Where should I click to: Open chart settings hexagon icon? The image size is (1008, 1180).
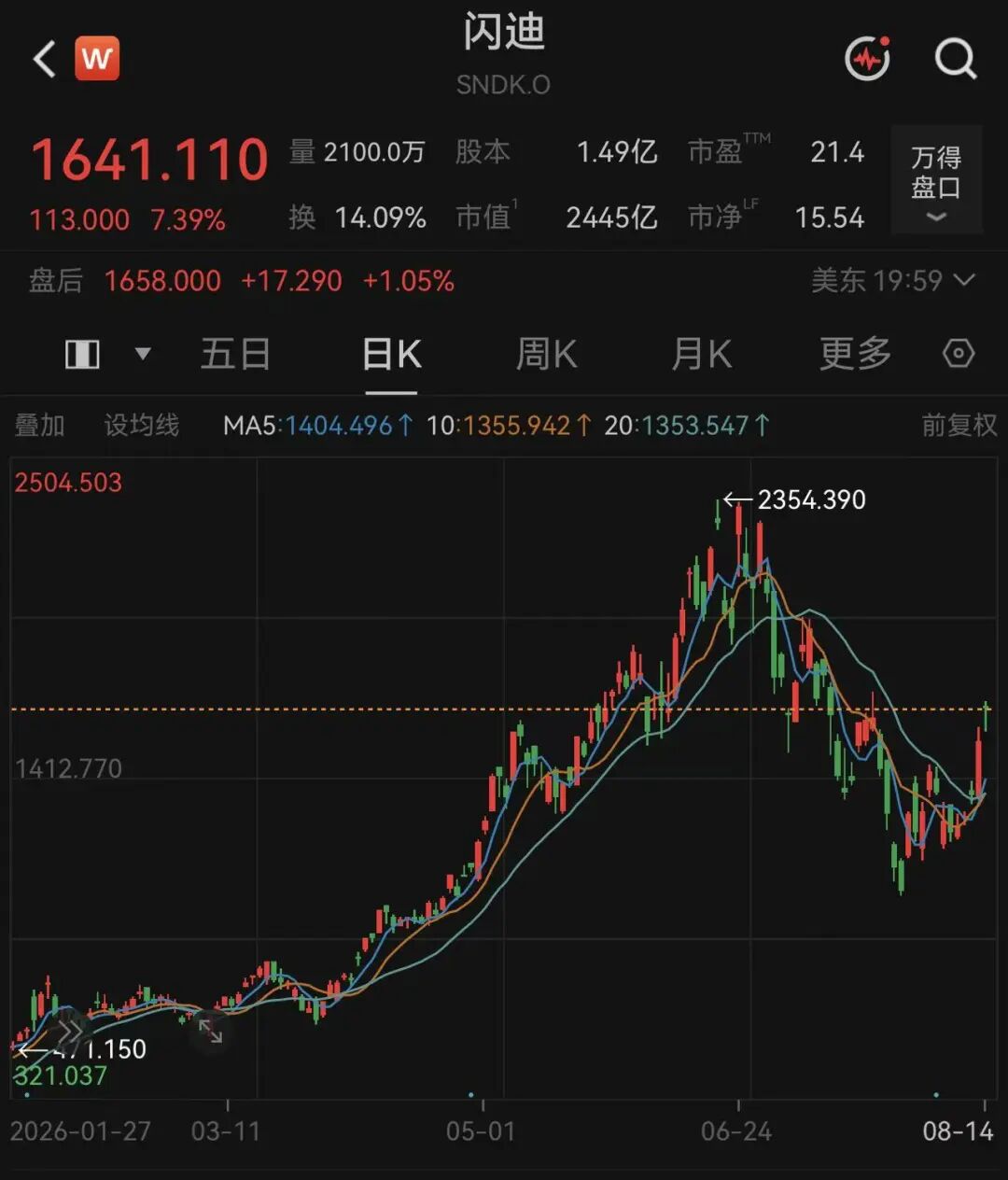(x=959, y=354)
